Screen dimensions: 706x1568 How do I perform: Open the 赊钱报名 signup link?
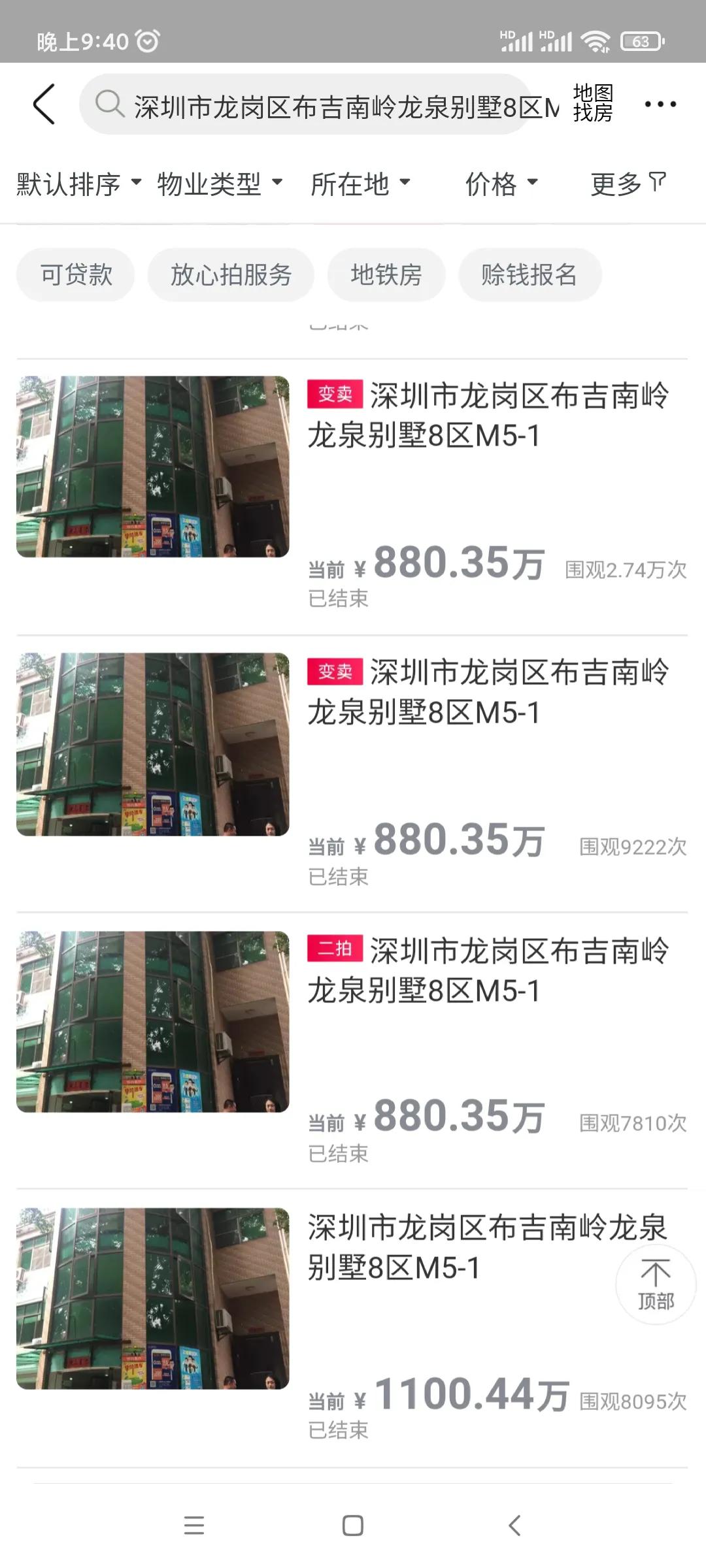(x=530, y=274)
